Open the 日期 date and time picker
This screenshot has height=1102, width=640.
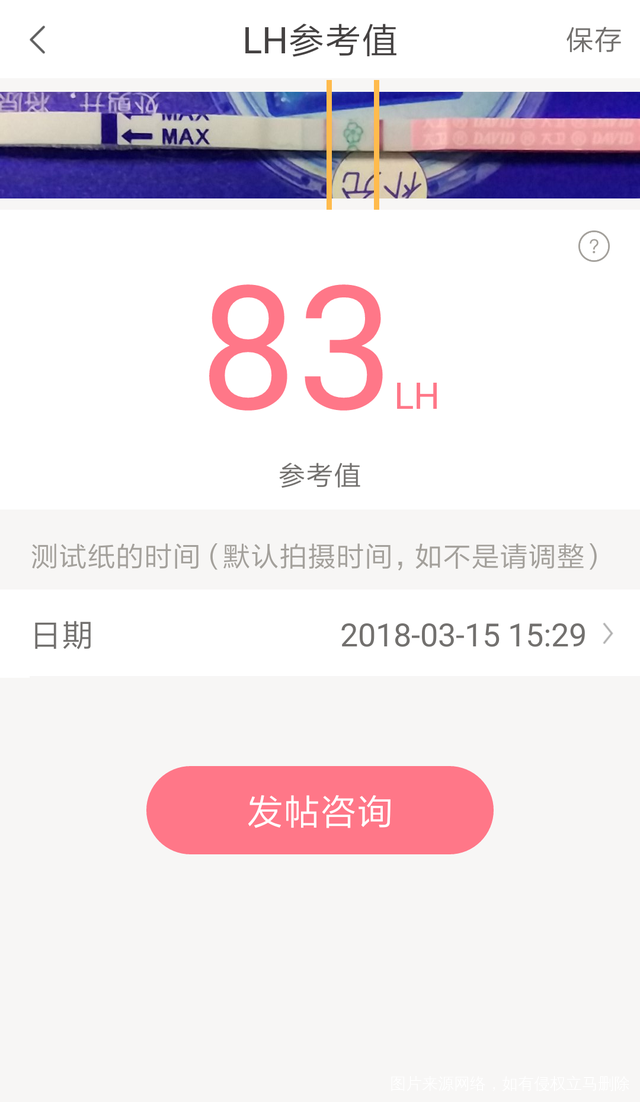320,635
